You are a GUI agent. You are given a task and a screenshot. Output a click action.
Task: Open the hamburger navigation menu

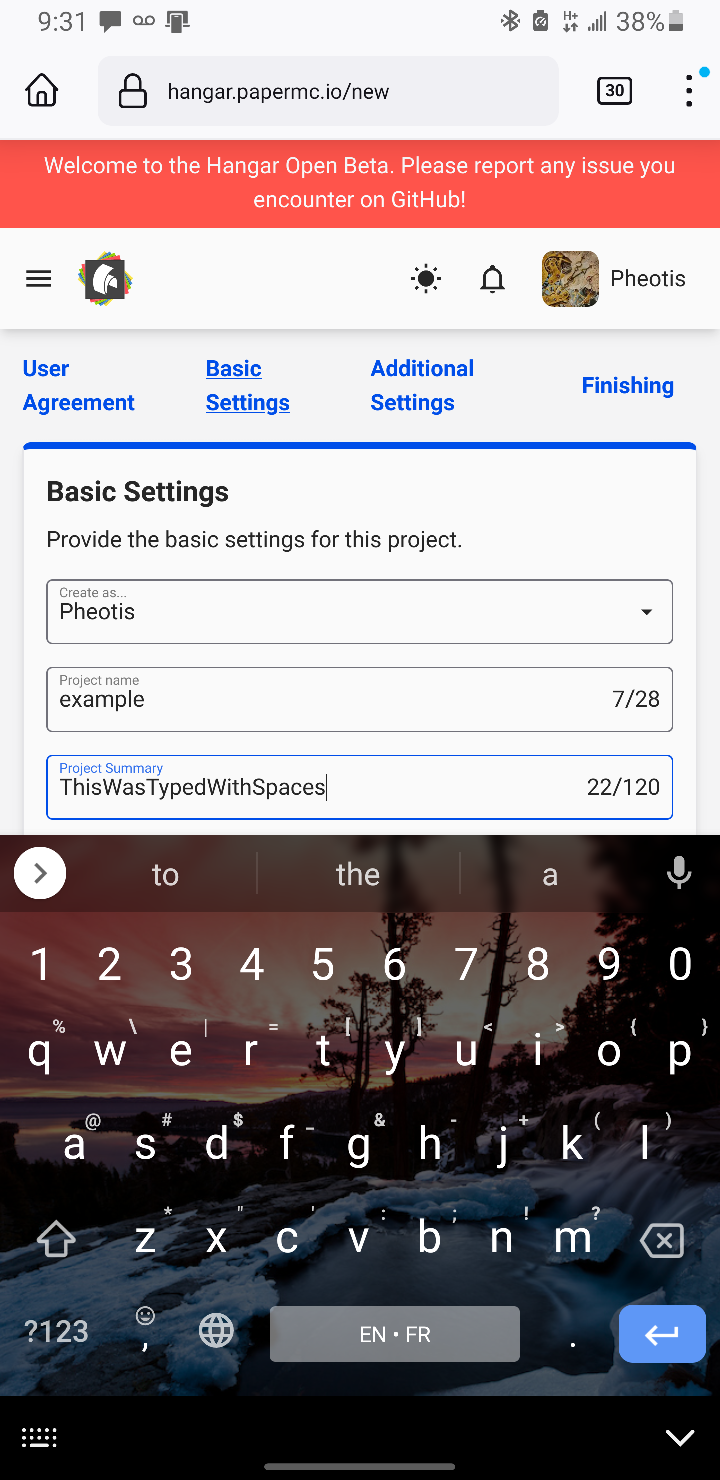tap(38, 278)
